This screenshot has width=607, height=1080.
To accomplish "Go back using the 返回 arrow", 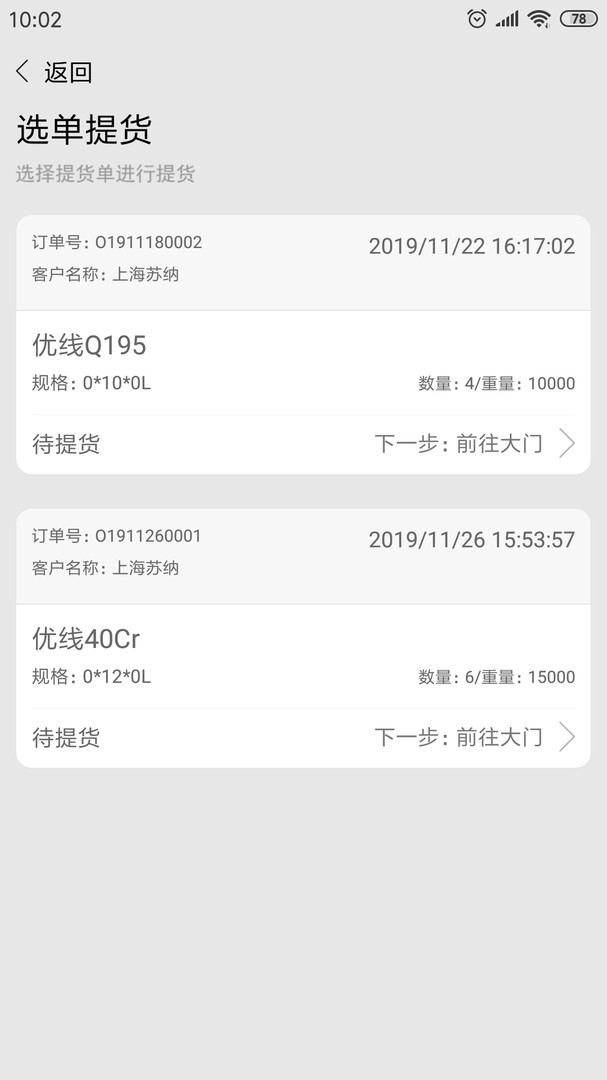I will coord(24,72).
